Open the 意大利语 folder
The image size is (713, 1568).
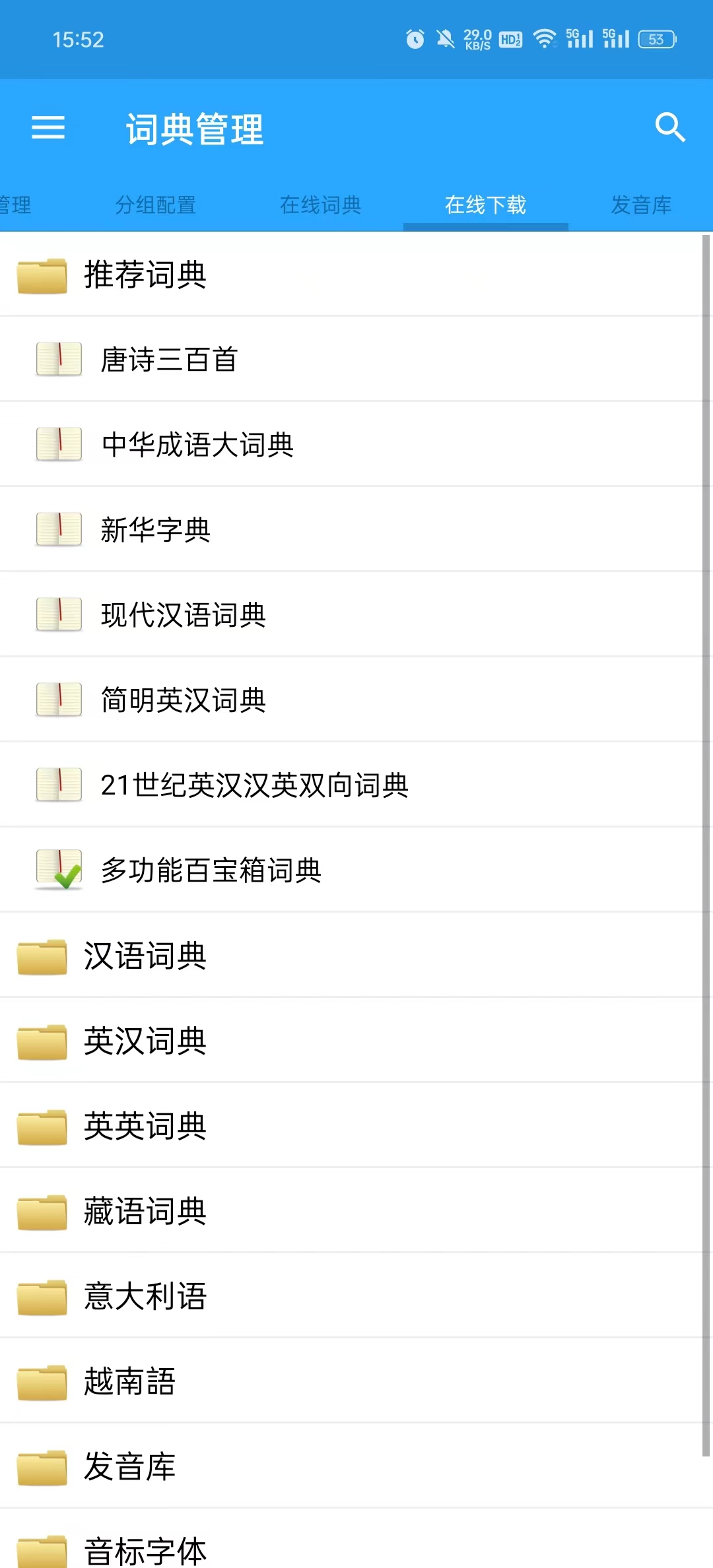(x=145, y=1297)
